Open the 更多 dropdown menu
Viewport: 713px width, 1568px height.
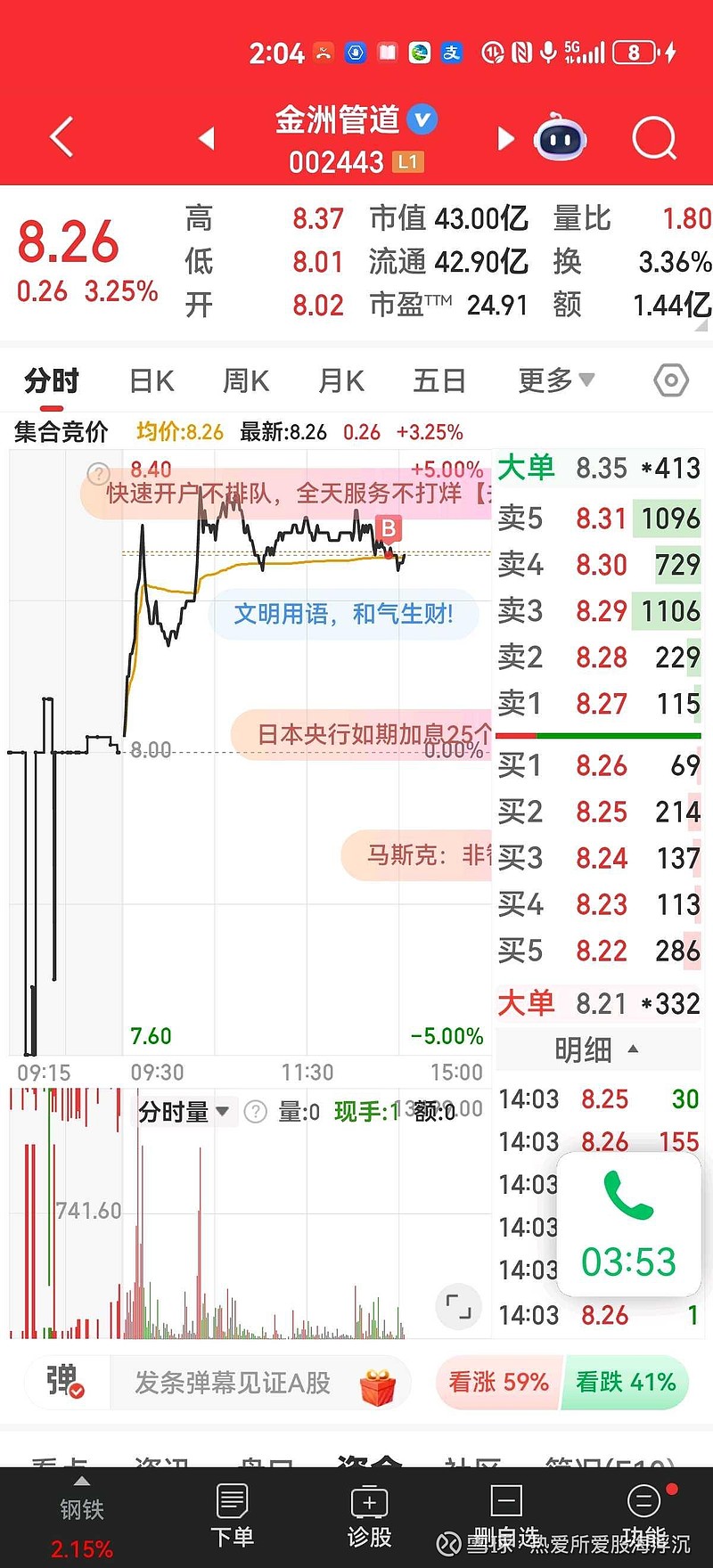[x=553, y=380]
